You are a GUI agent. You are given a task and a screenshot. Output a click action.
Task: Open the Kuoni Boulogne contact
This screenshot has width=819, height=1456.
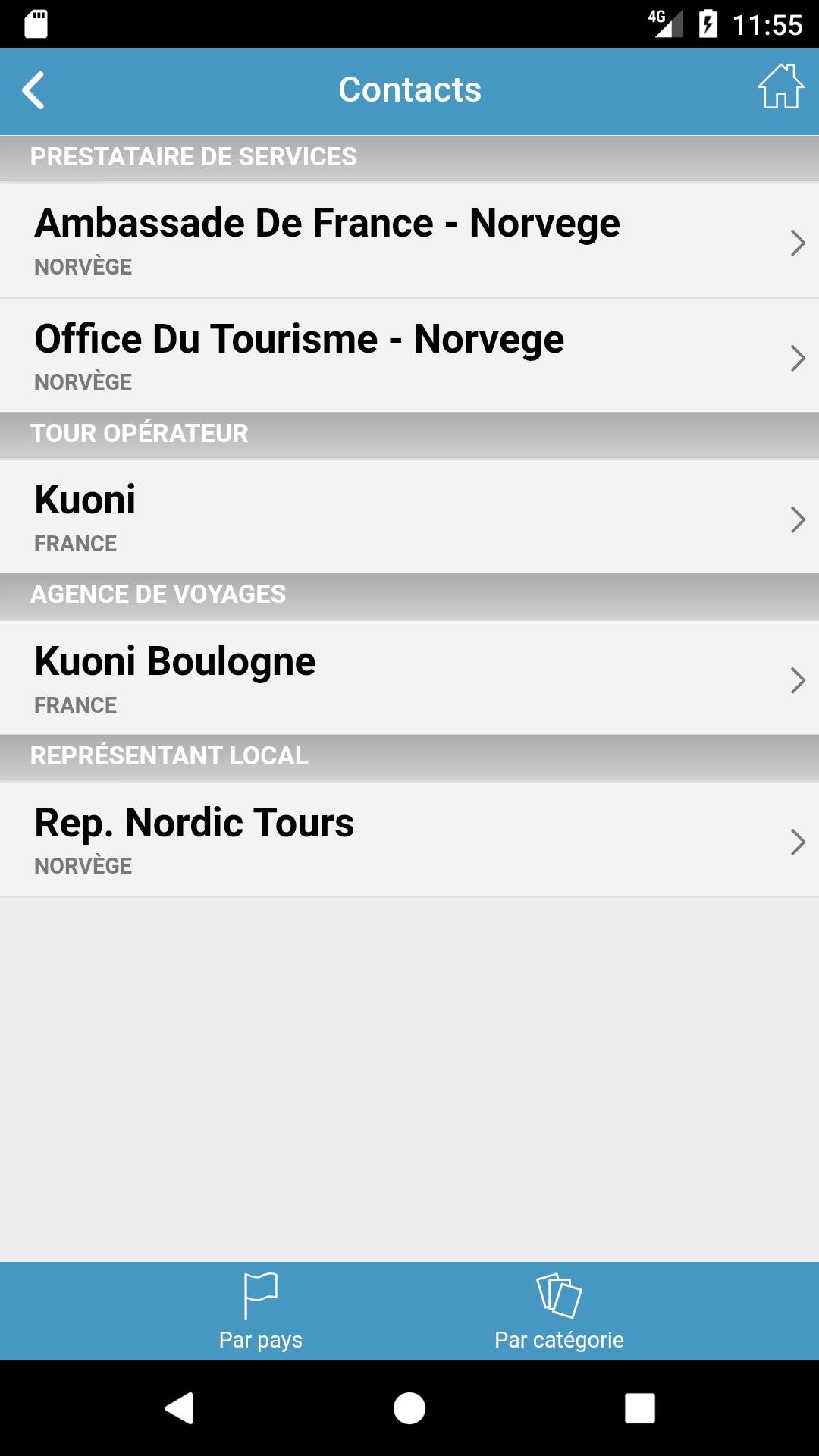pyautogui.click(x=409, y=679)
